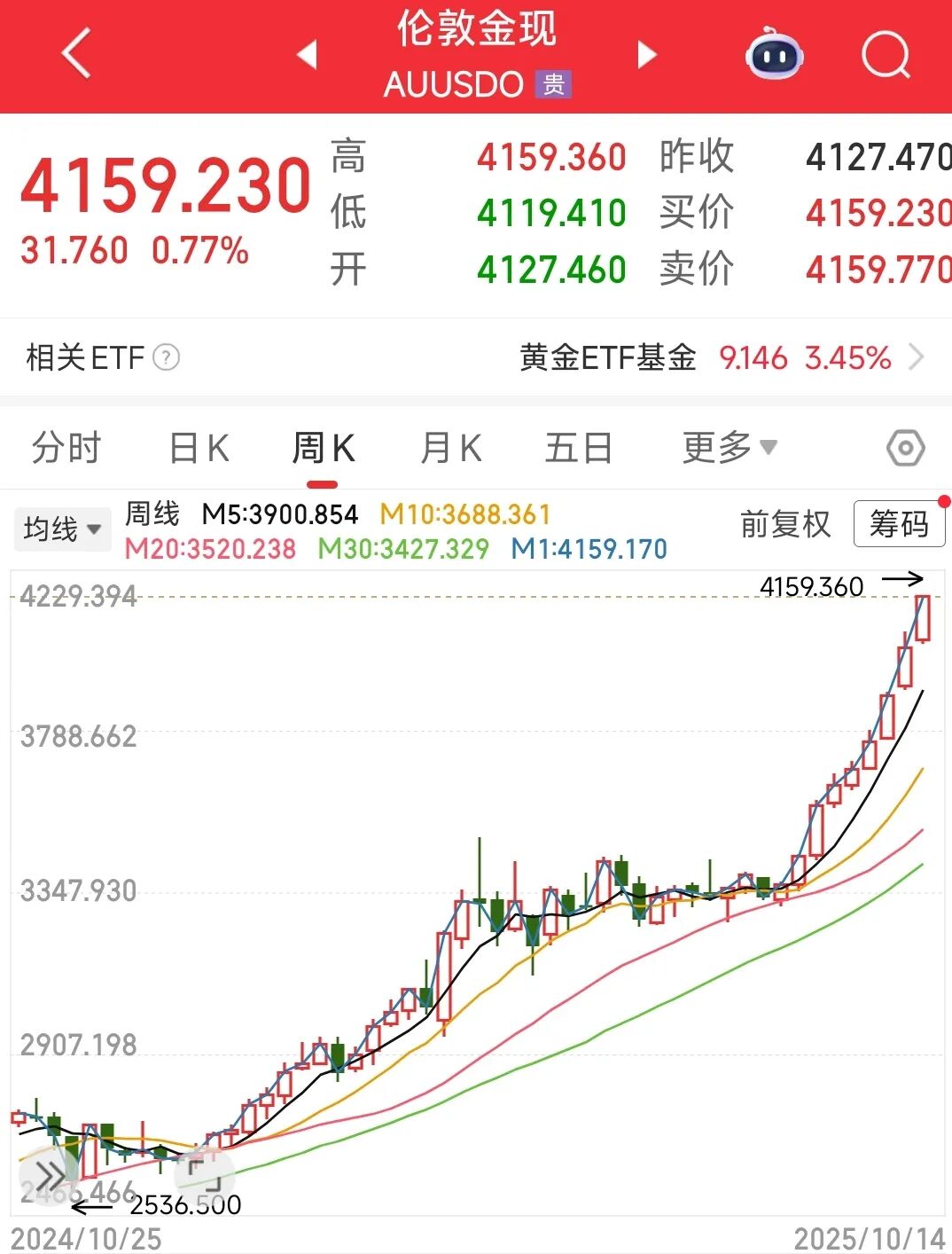Open search from the header
Screen dimensions: 952x1254
coord(886,55)
